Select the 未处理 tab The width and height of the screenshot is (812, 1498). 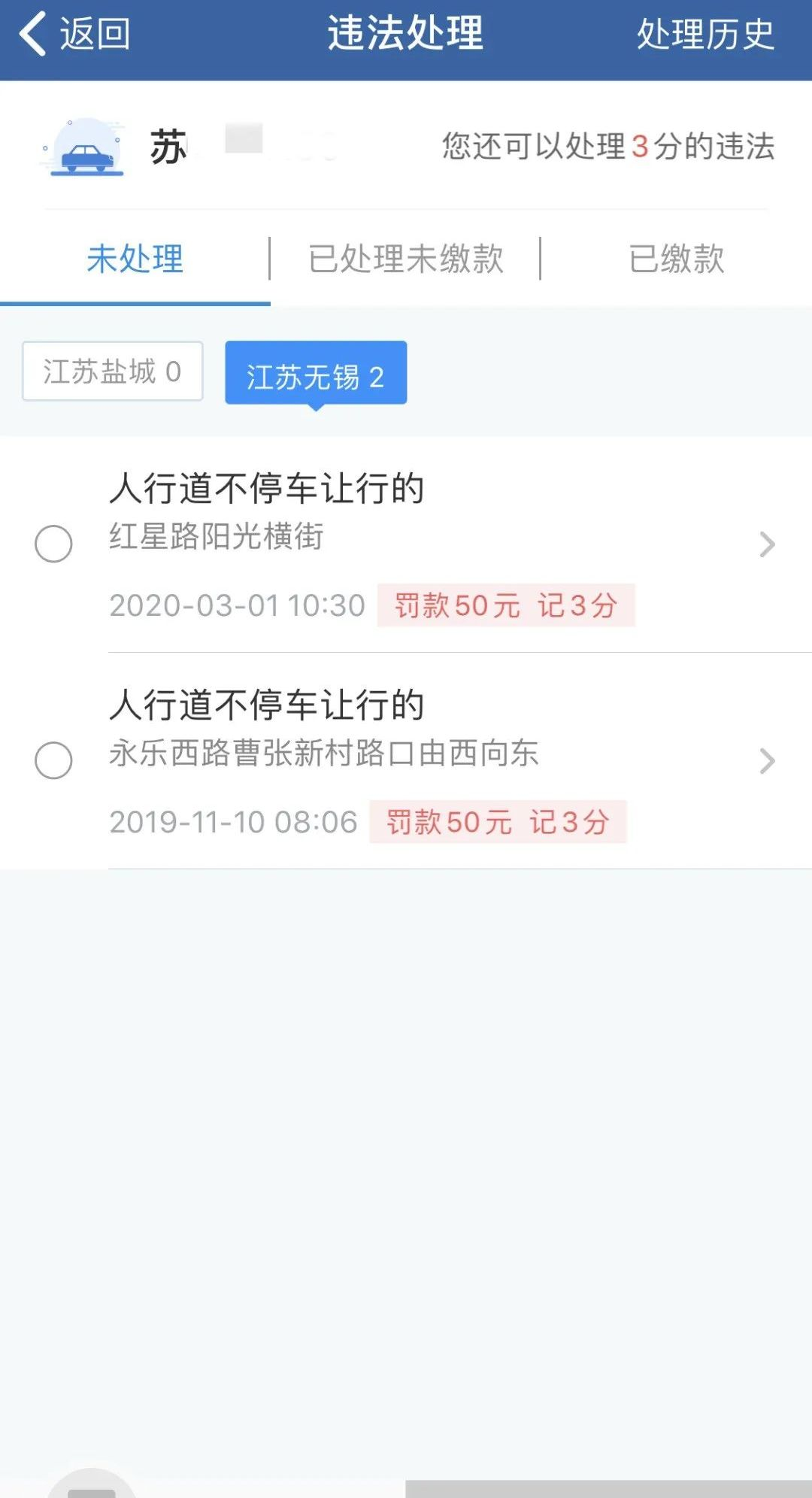pyautogui.click(x=135, y=259)
